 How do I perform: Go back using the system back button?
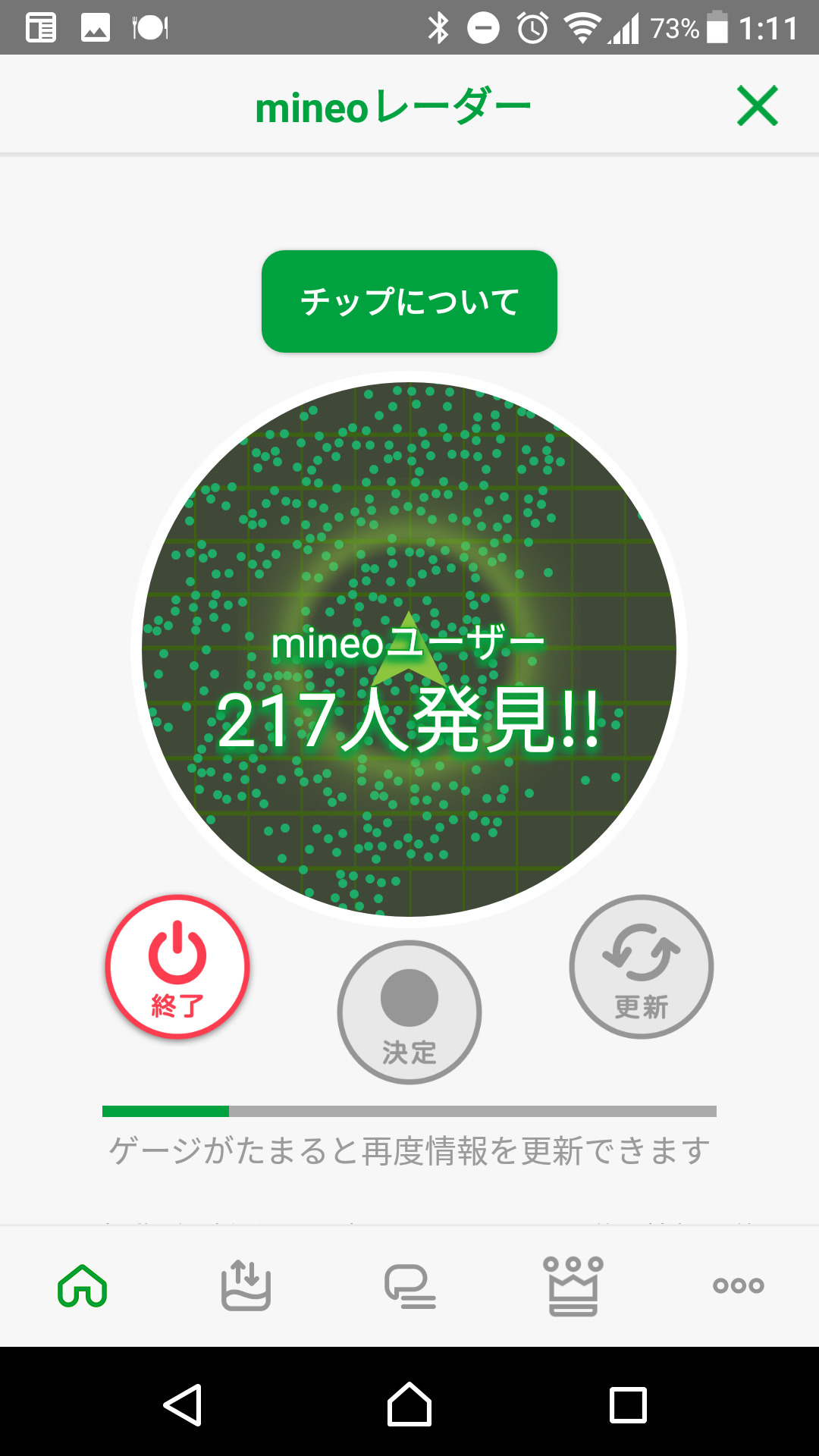coord(183,1405)
